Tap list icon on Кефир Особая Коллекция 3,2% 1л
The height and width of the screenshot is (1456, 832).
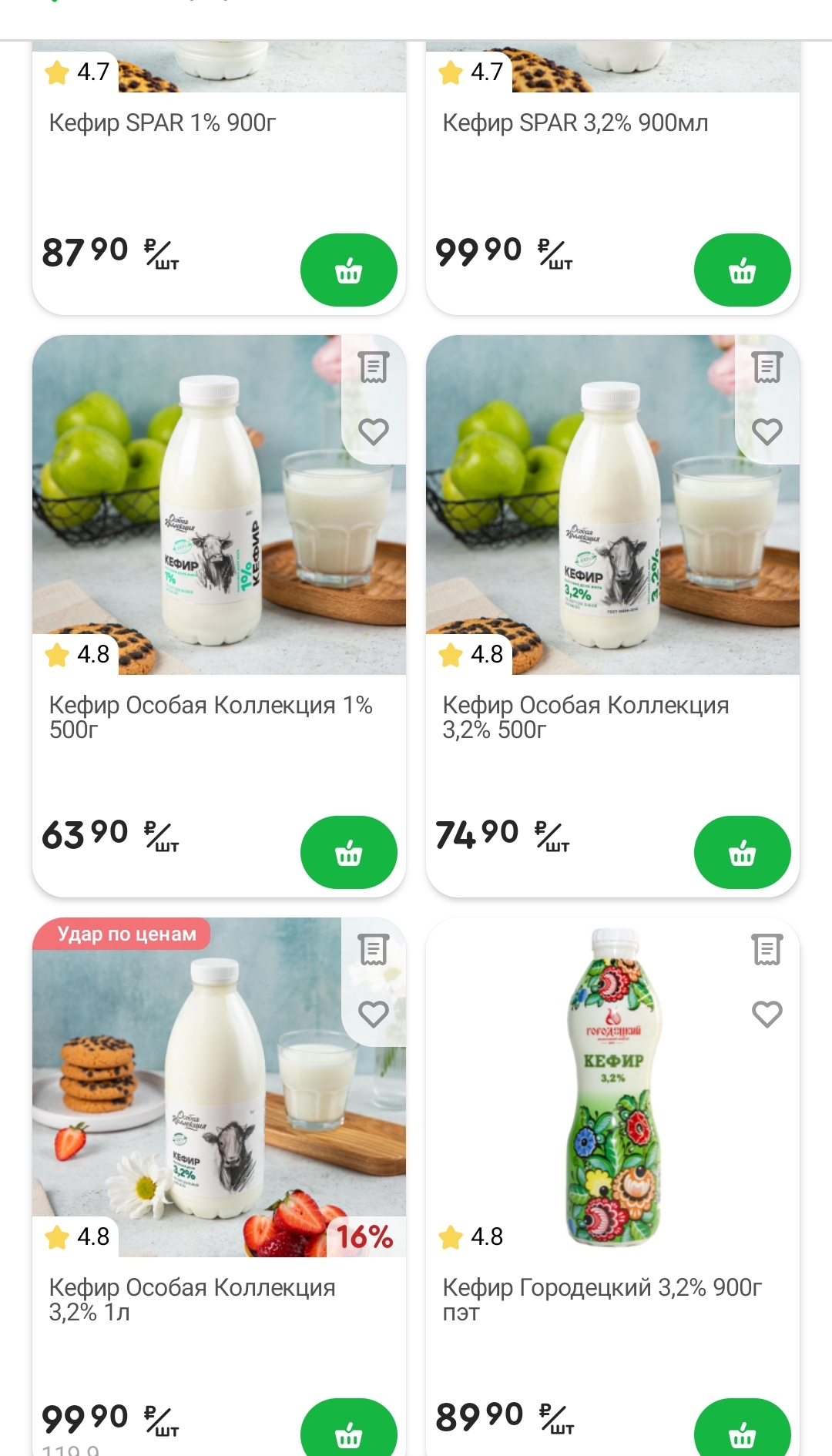tap(374, 950)
